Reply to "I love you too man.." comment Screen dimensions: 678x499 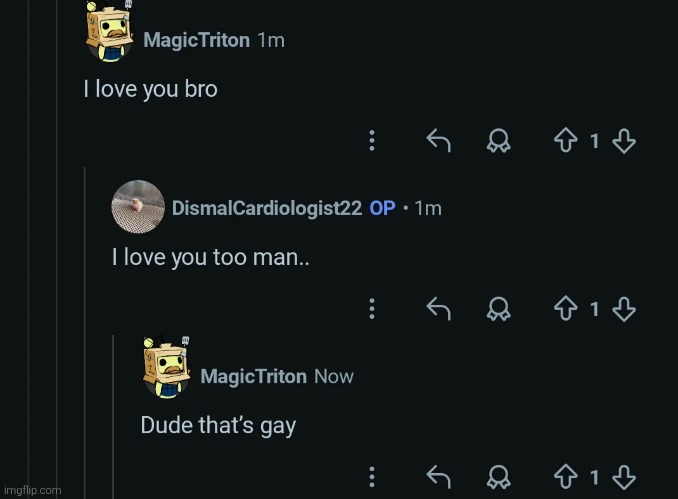pyautogui.click(x=438, y=309)
